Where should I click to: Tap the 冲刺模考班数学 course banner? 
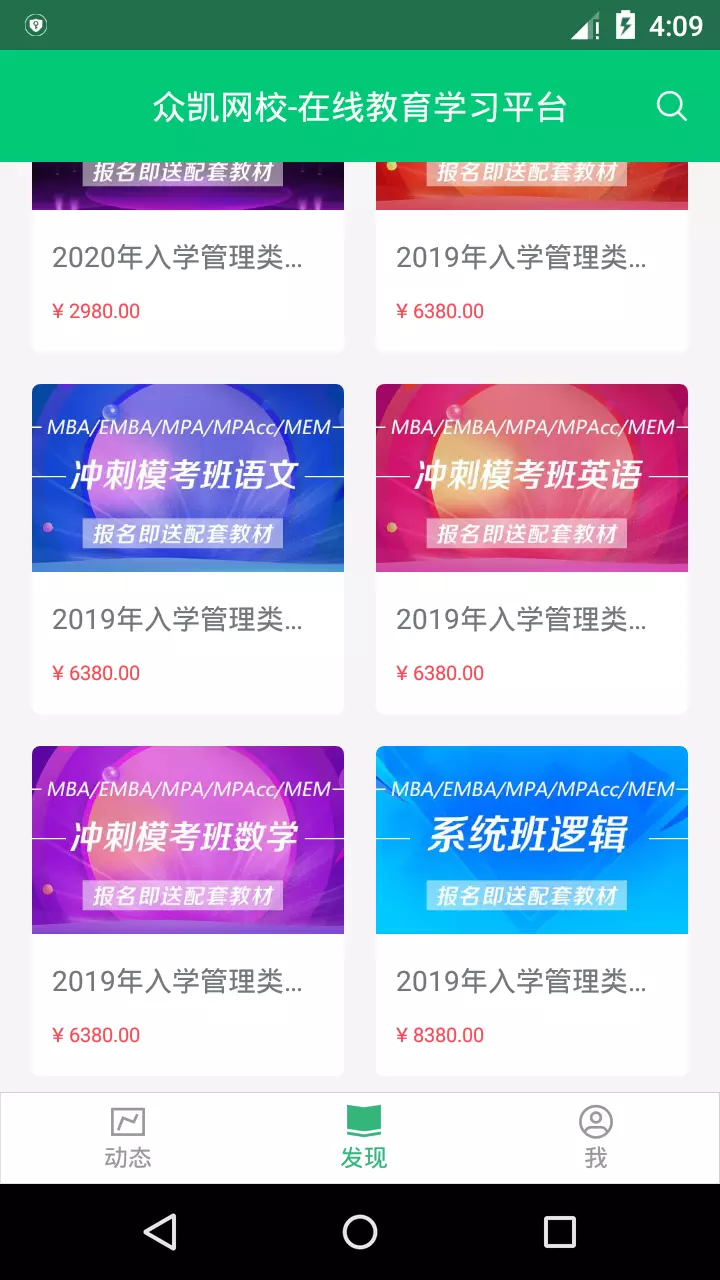[x=188, y=840]
